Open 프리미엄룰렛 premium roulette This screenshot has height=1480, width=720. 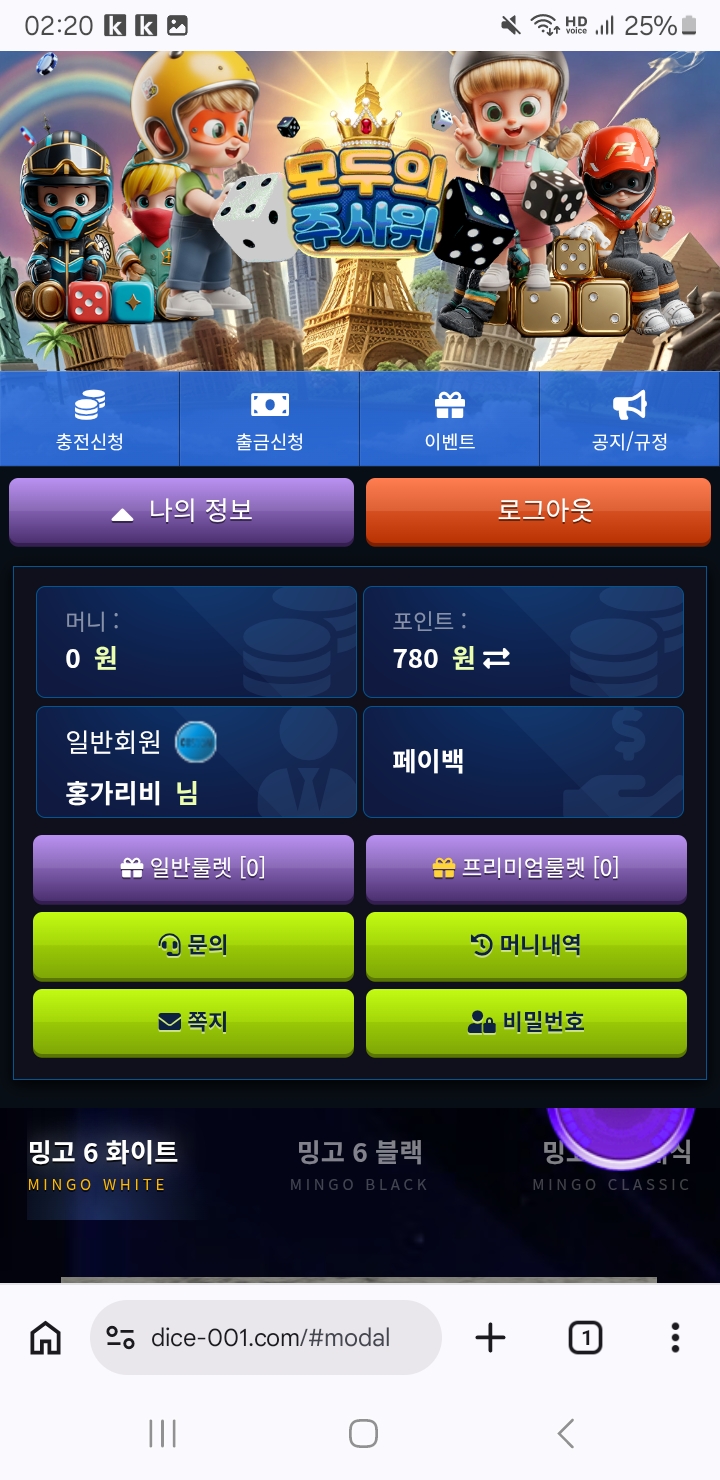526,868
